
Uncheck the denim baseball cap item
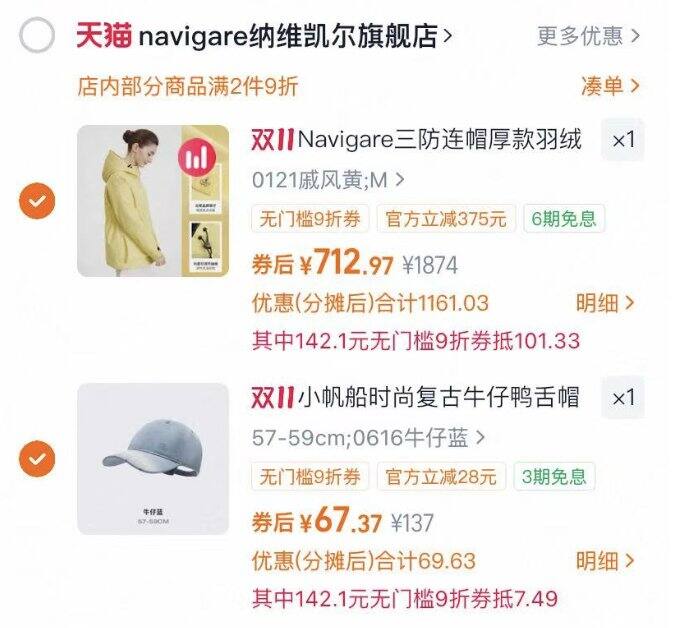point(37,459)
